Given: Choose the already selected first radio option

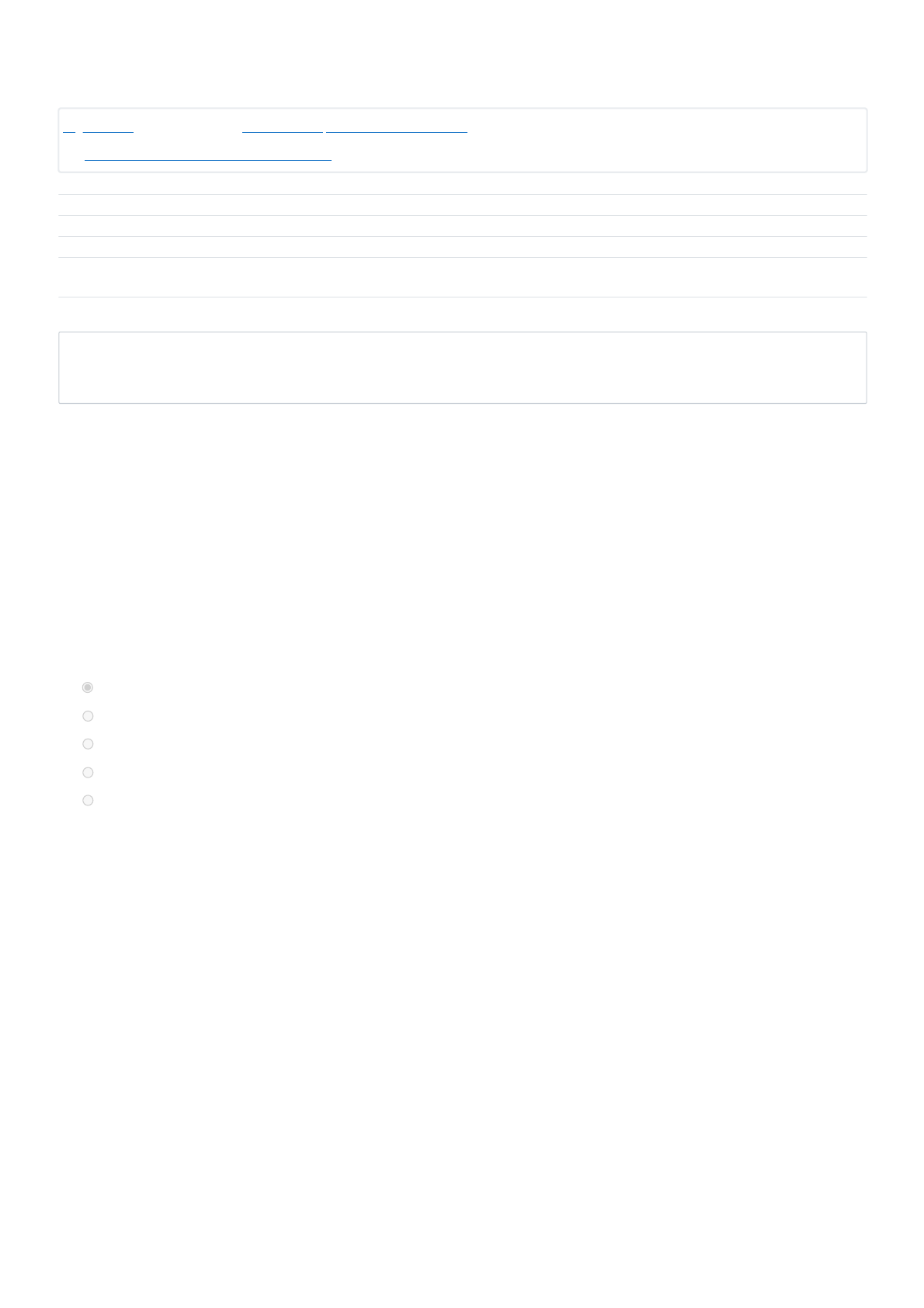Looking at the screenshot, I should 88,687.
